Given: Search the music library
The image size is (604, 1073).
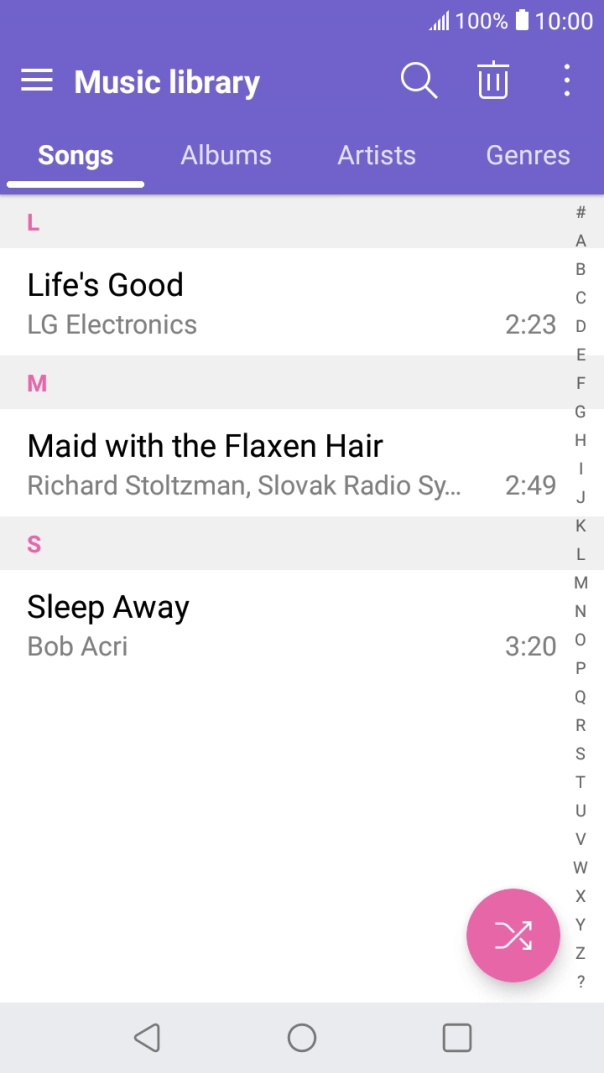Looking at the screenshot, I should coord(419,81).
